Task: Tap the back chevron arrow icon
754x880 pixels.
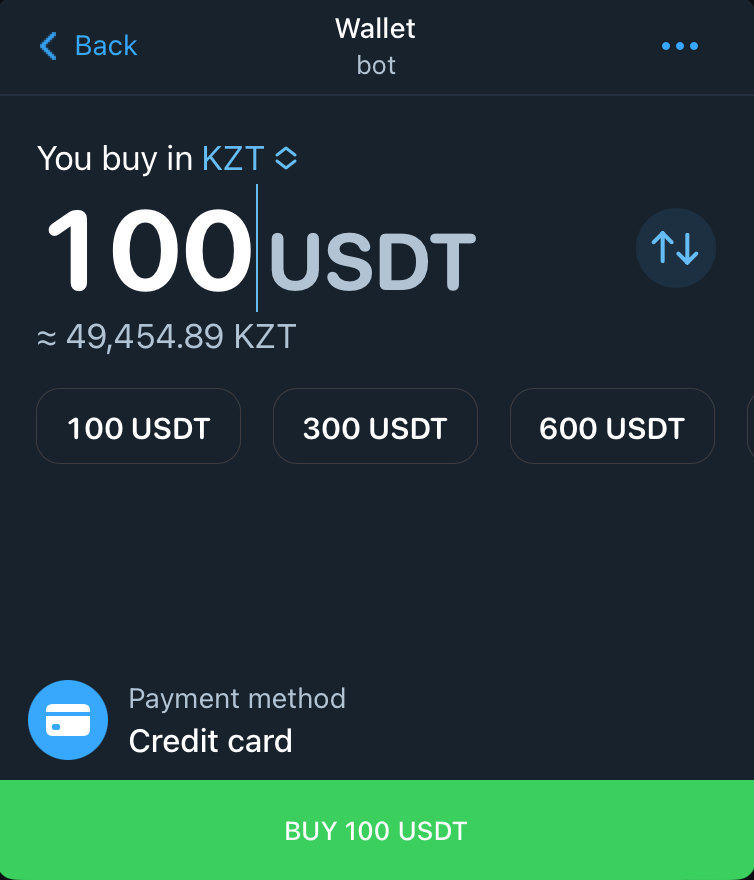Action: (47, 46)
